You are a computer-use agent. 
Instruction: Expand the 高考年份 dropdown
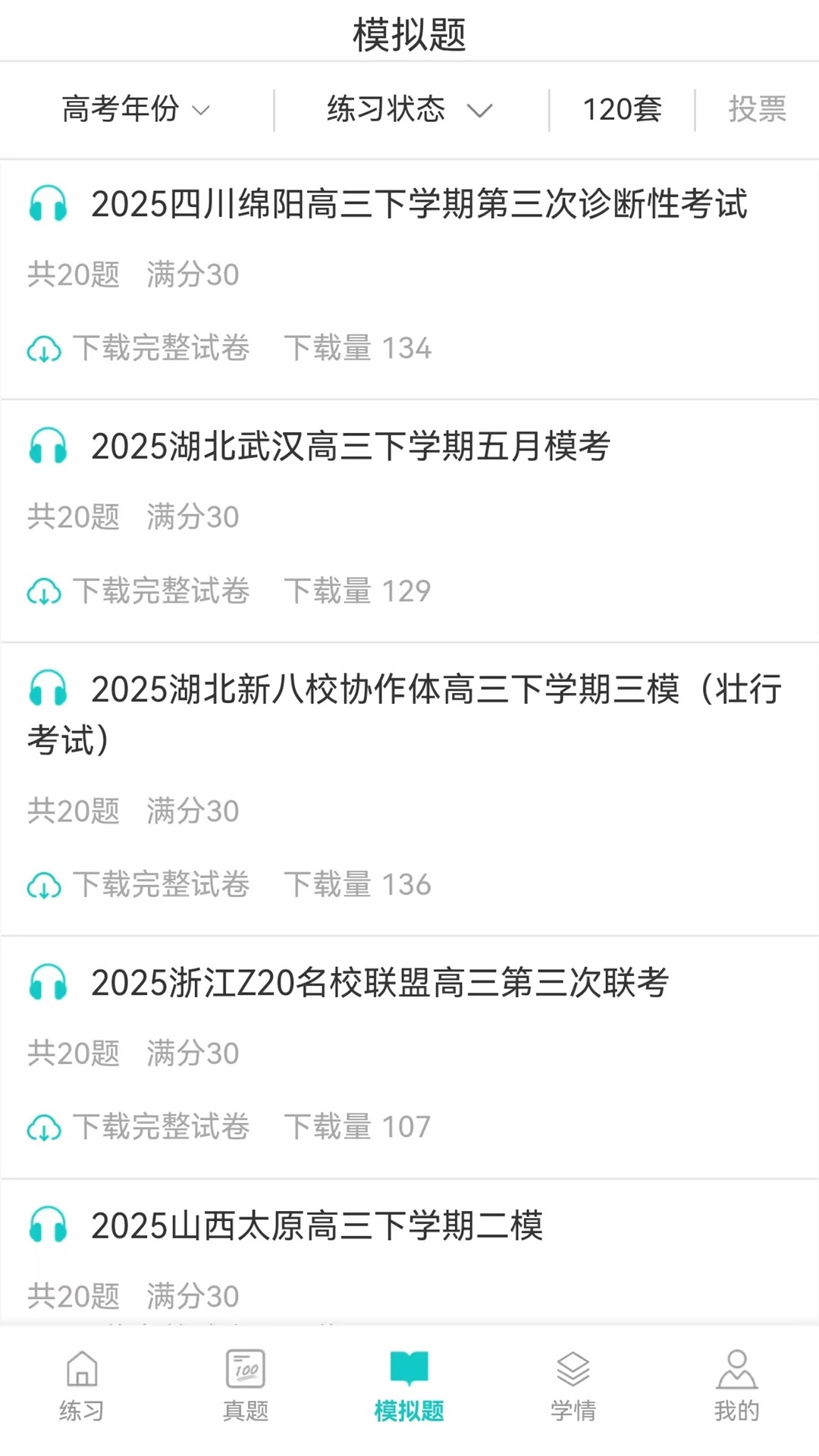click(x=136, y=109)
